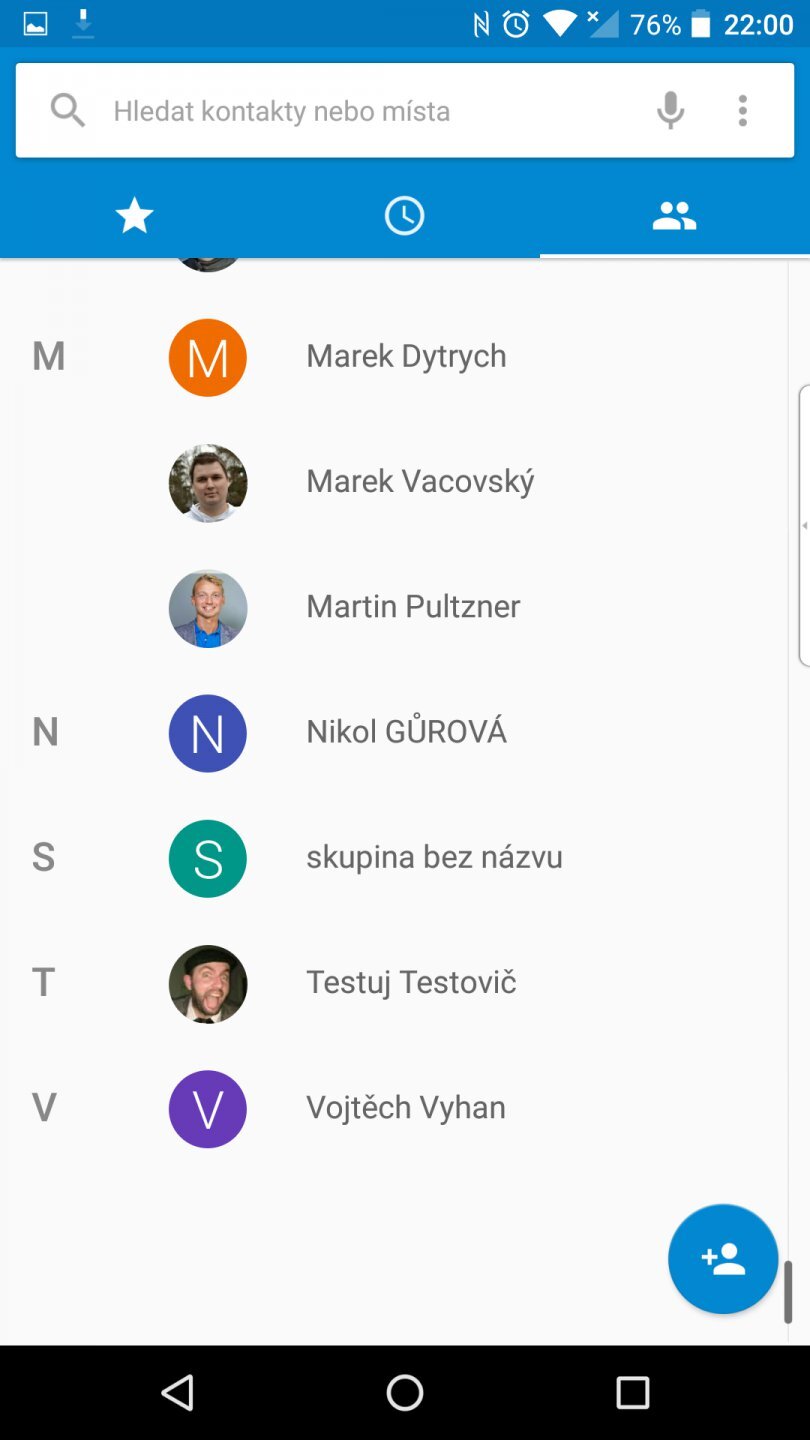Switch to the recent calls clock tab
Image resolution: width=810 pixels, height=1440 pixels.
coord(404,215)
